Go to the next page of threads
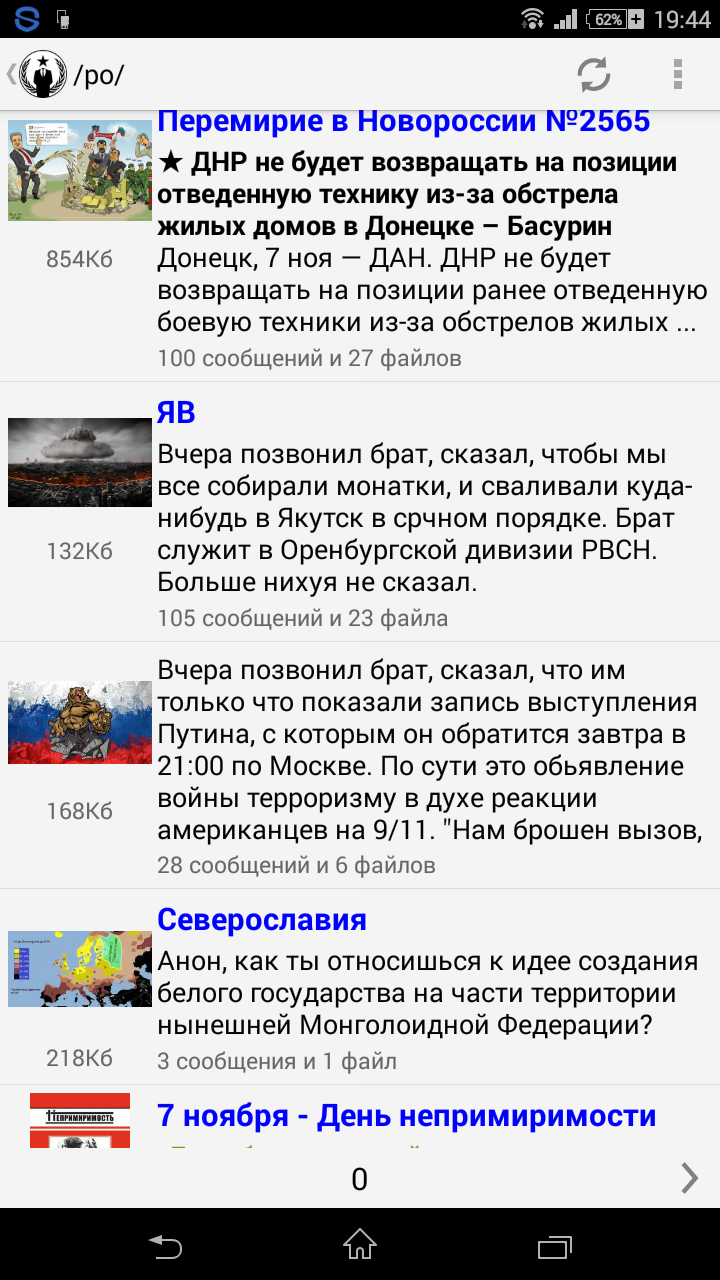The image size is (720, 1280). [x=689, y=1179]
